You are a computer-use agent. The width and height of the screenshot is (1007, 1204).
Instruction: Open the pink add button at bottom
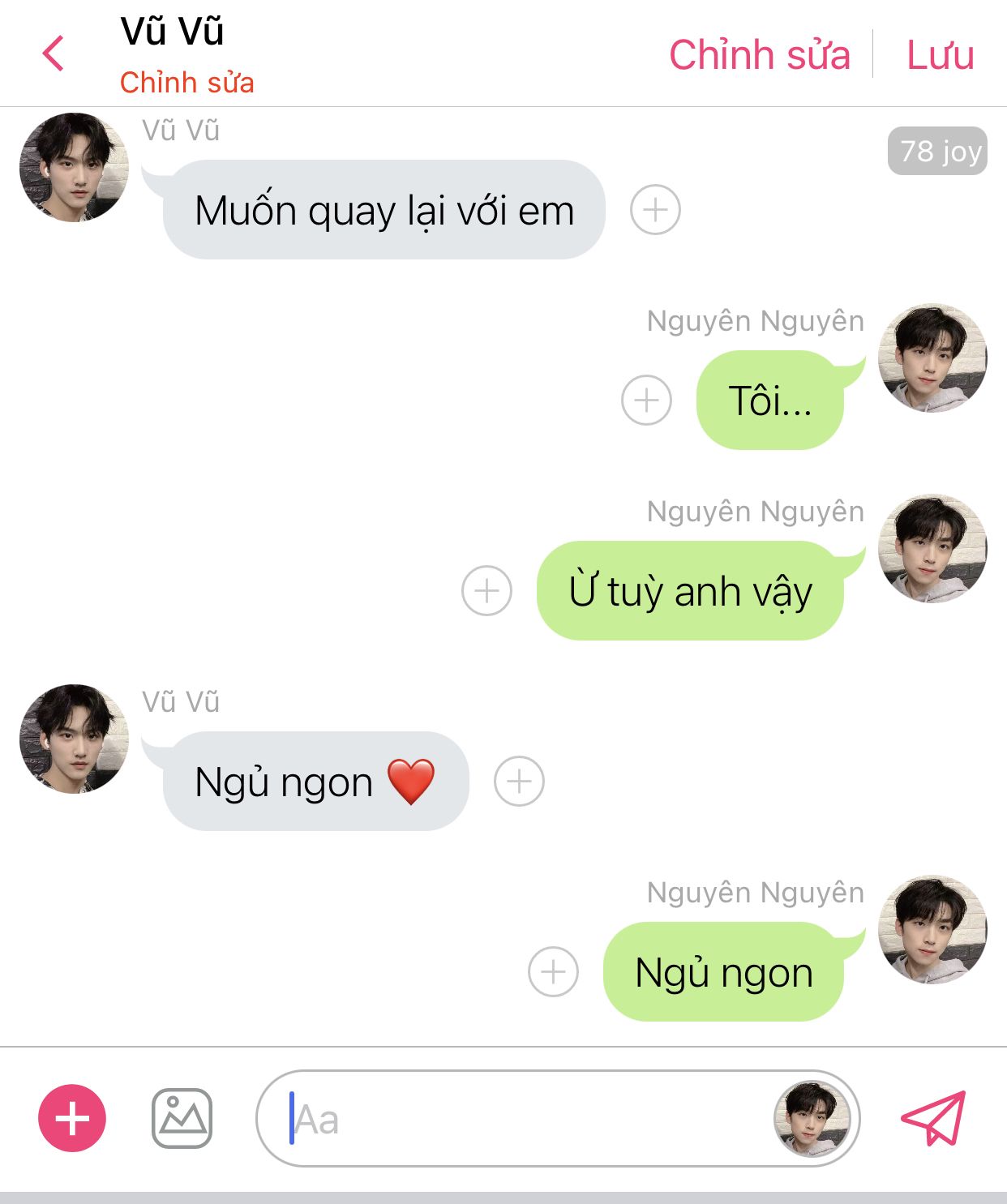point(72,1118)
